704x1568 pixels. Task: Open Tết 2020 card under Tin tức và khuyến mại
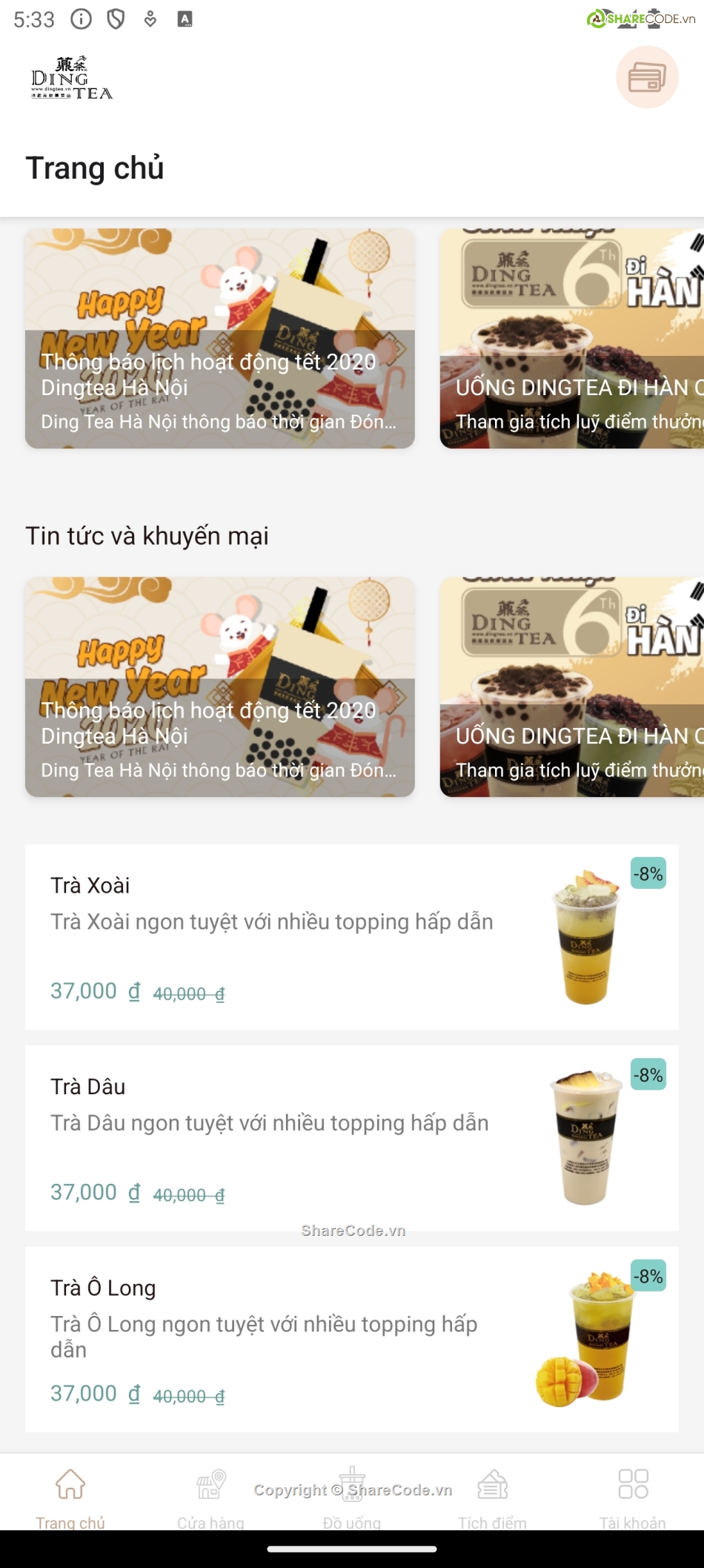(220, 687)
